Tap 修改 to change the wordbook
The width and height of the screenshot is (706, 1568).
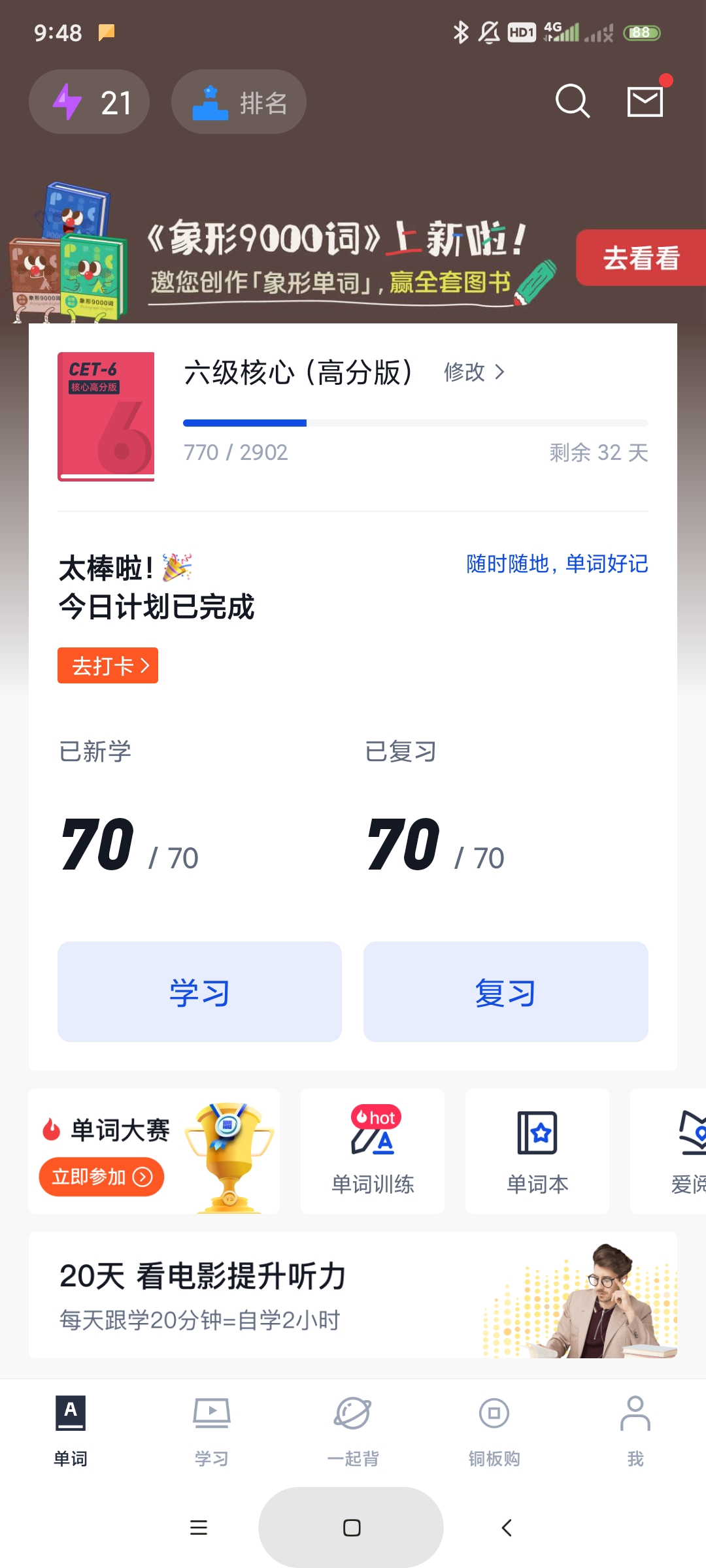(474, 372)
